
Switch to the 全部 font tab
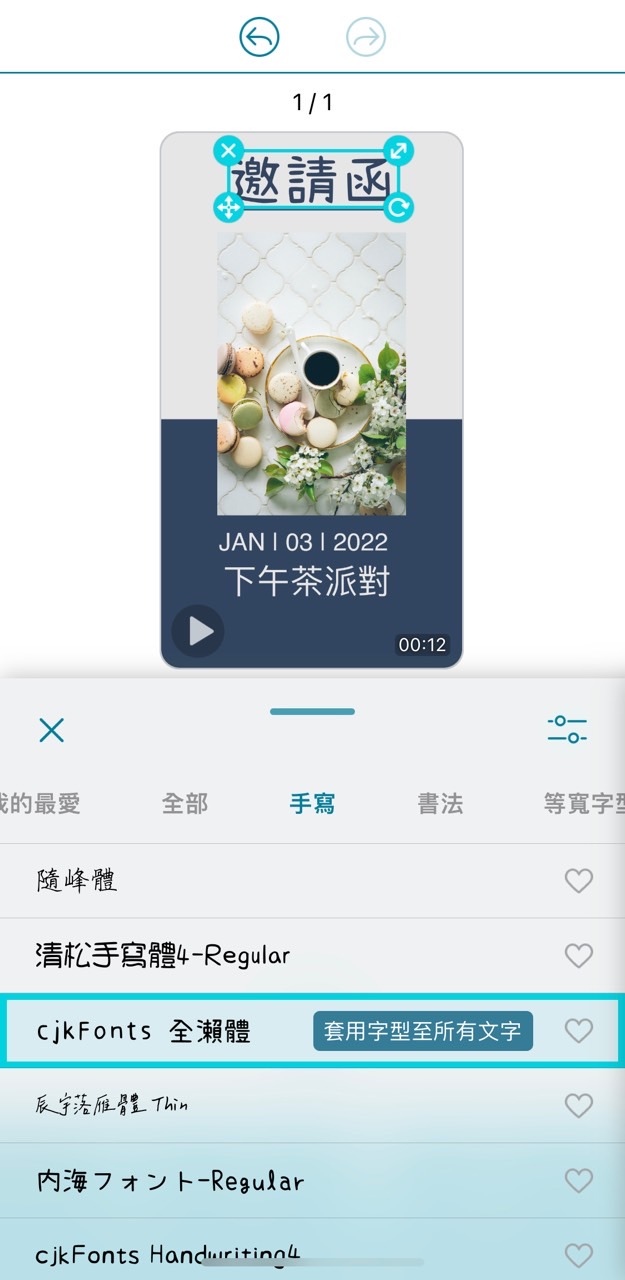185,803
